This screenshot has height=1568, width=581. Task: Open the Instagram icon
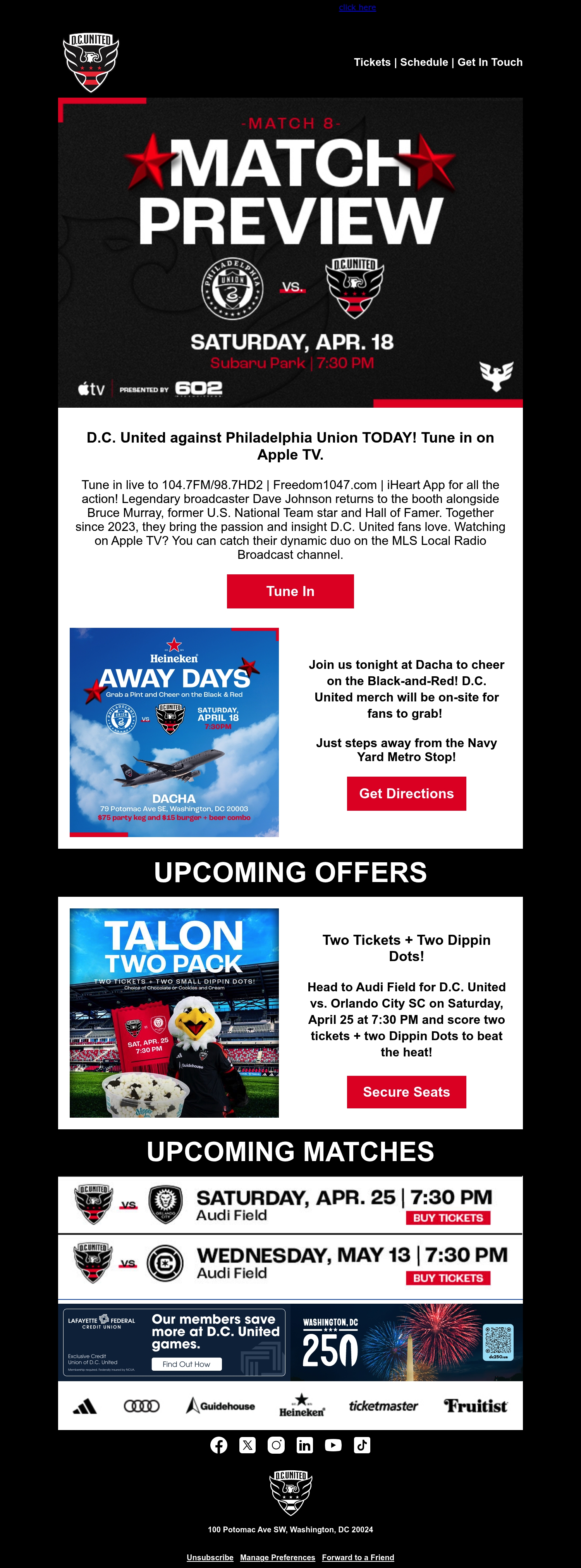(x=276, y=1445)
